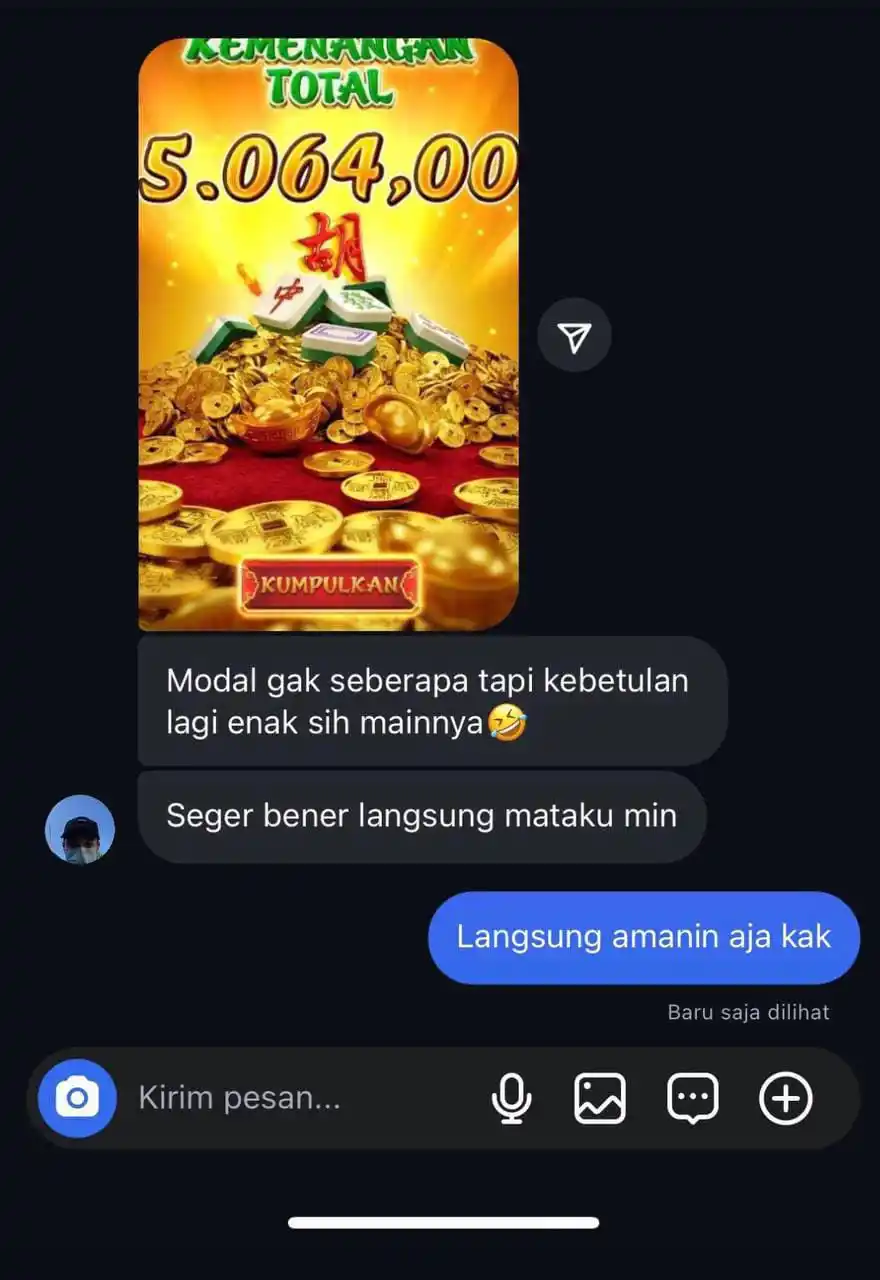Open the camera from the message bar
880x1280 pixels.
(77, 1098)
